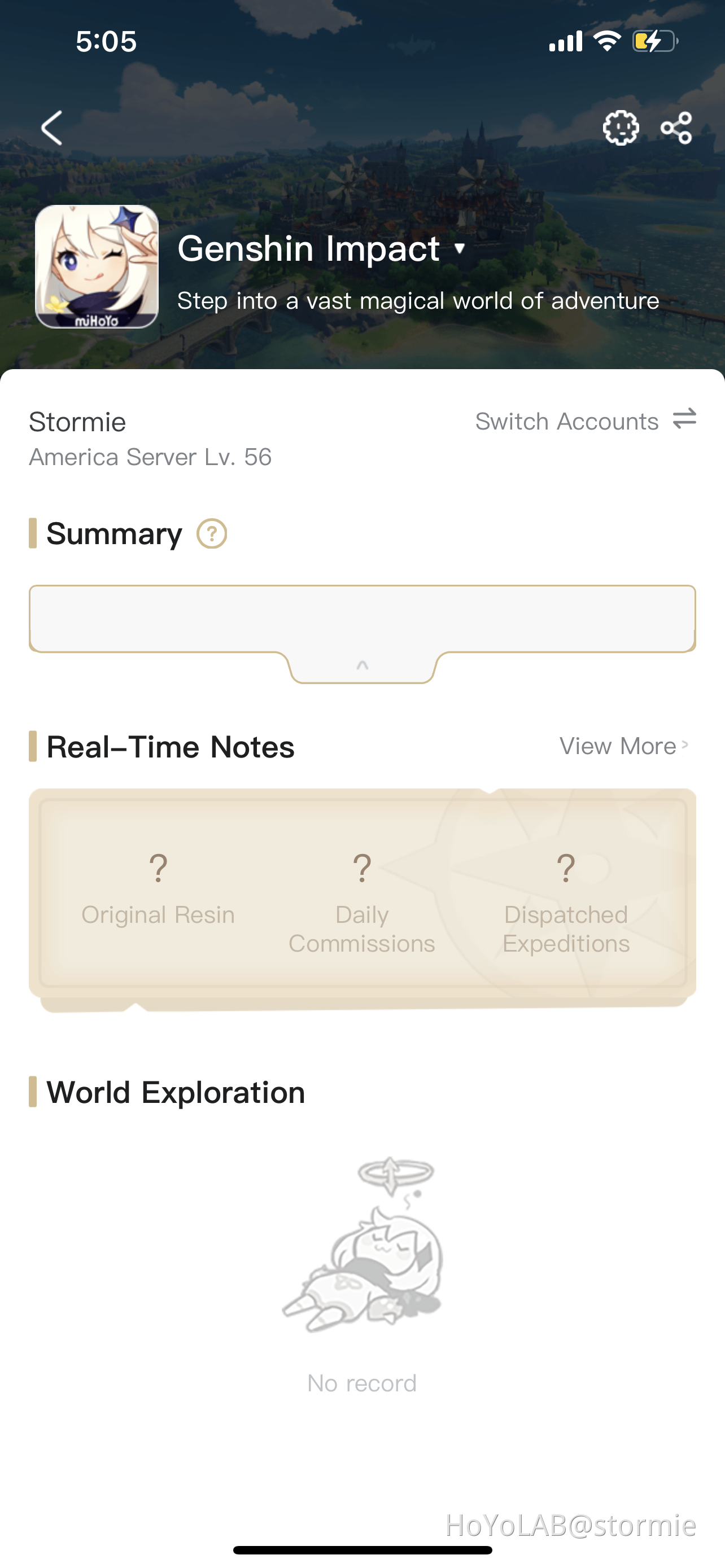Image resolution: width=725 pixels, height=1568 pixels.
Task: Share this battle chronicle page
Action: [x=676, y=128]
